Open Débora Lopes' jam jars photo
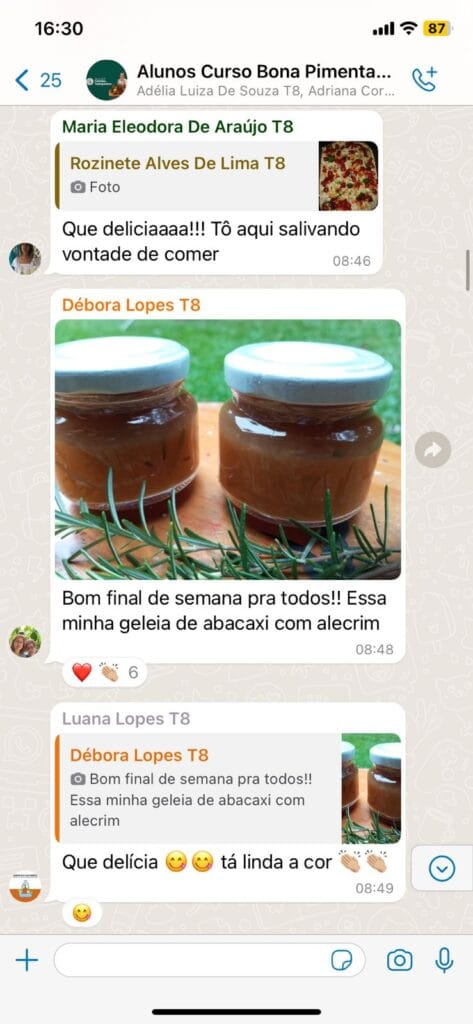Screen dimensions: 473x1024 pos(228,449)
